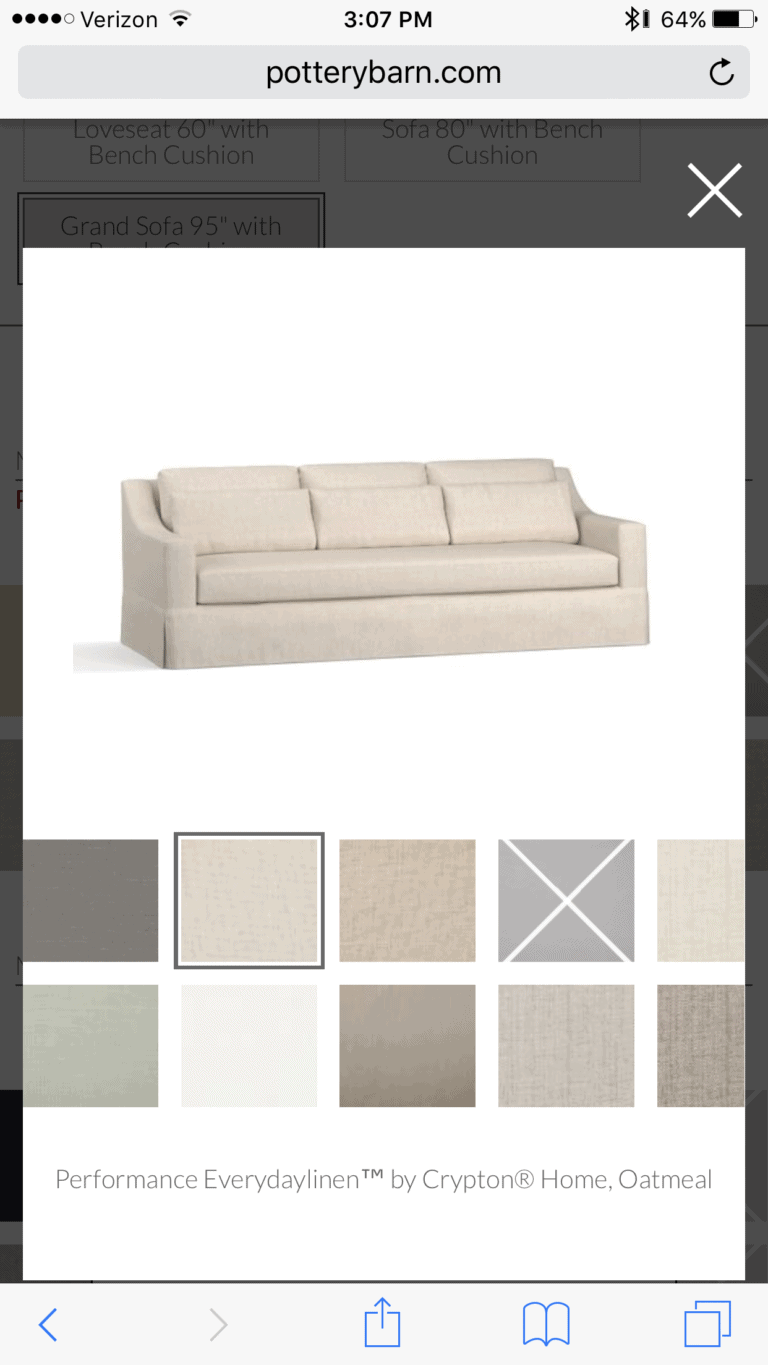Open the Safari share sheet
Image resolution: width=768 pixels, height=1365 pixels.
[x=382, y=1322]
